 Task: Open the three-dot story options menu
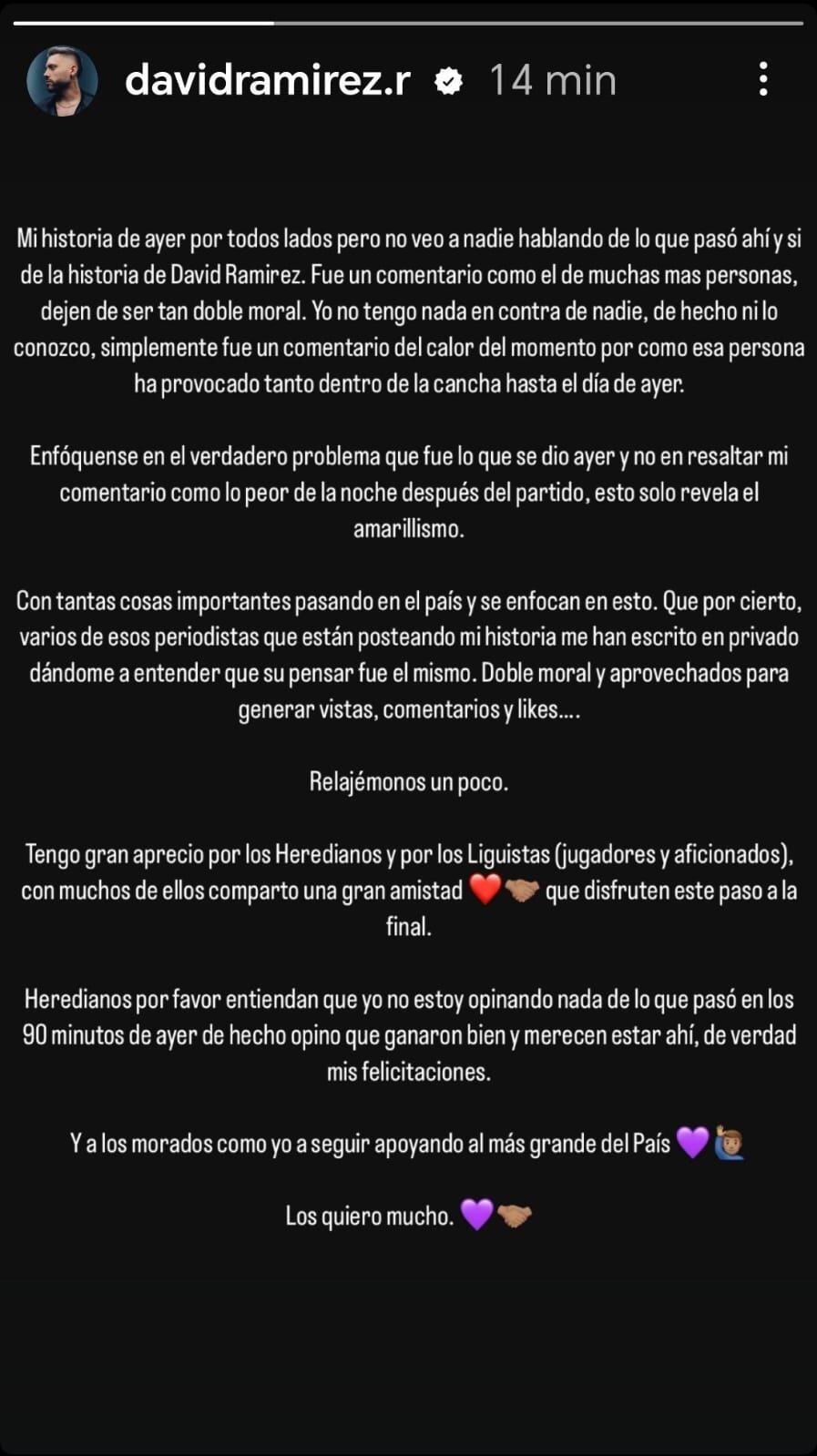click(765, 82)
